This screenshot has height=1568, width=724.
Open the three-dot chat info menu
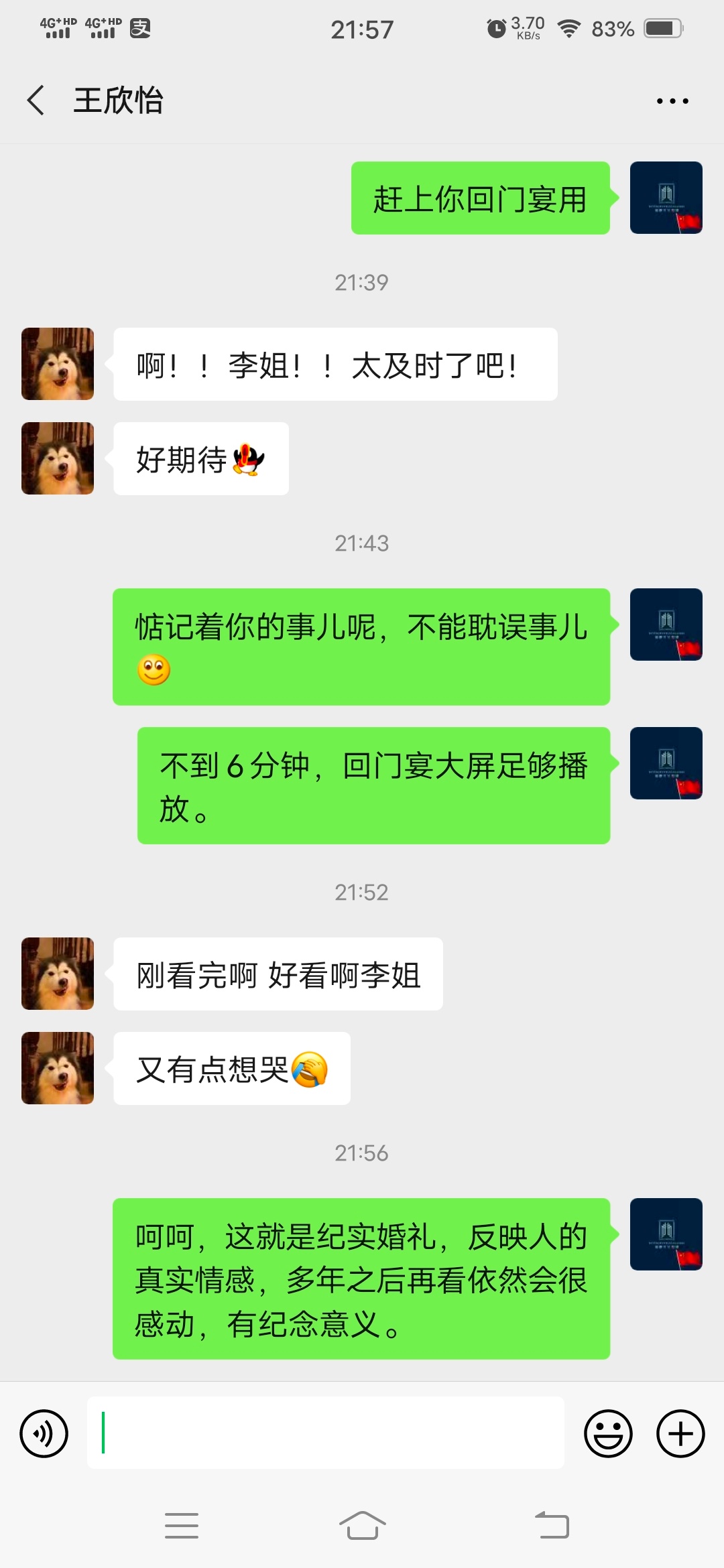coord(672,101)
